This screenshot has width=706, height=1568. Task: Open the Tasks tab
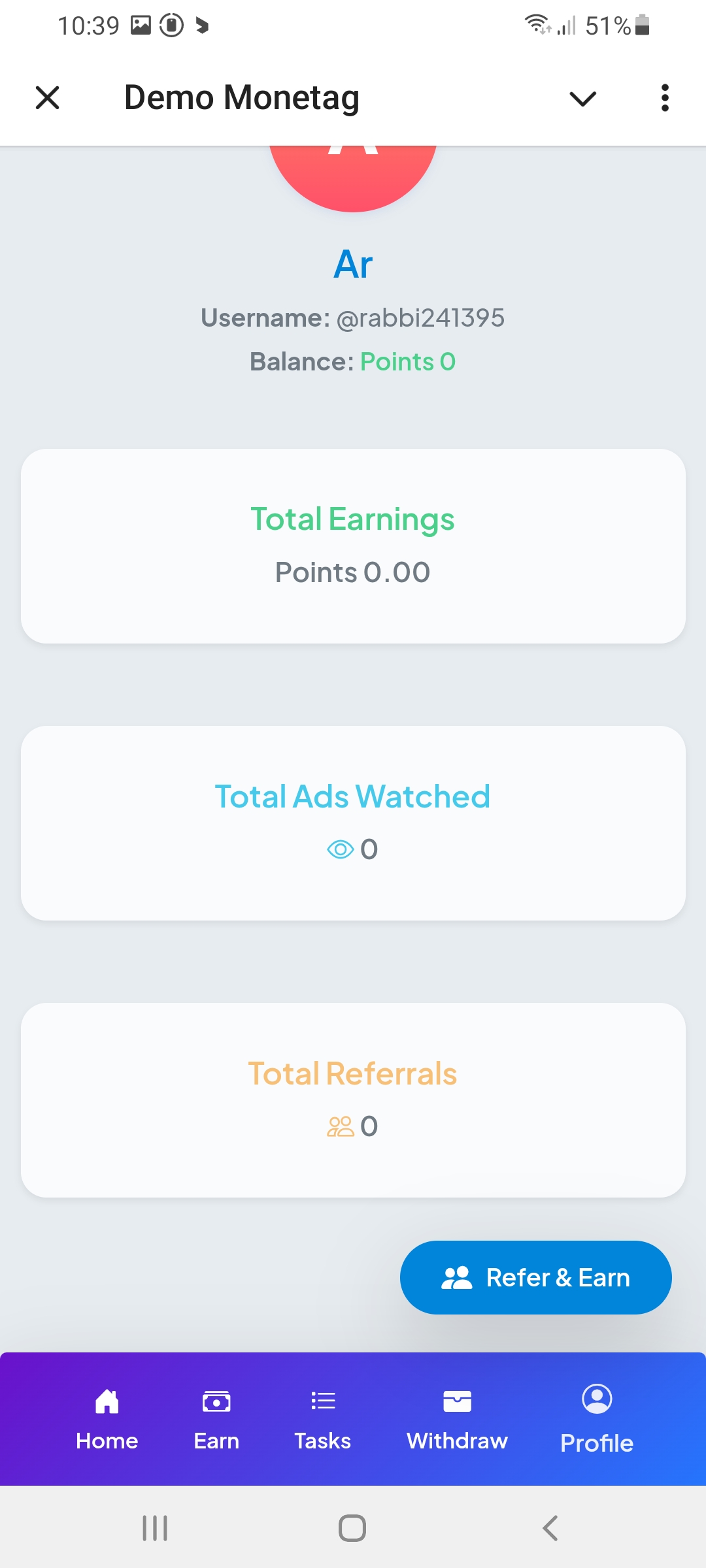point(323,1419)
